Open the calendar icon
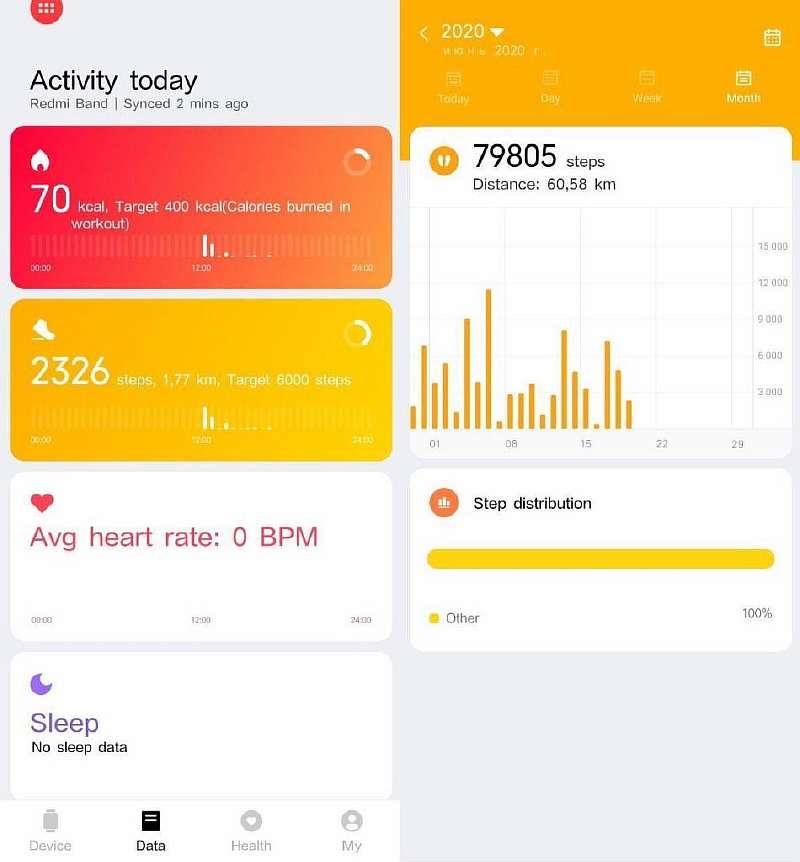800x862 pixels. pyautogui.click(x=772, y=37)
